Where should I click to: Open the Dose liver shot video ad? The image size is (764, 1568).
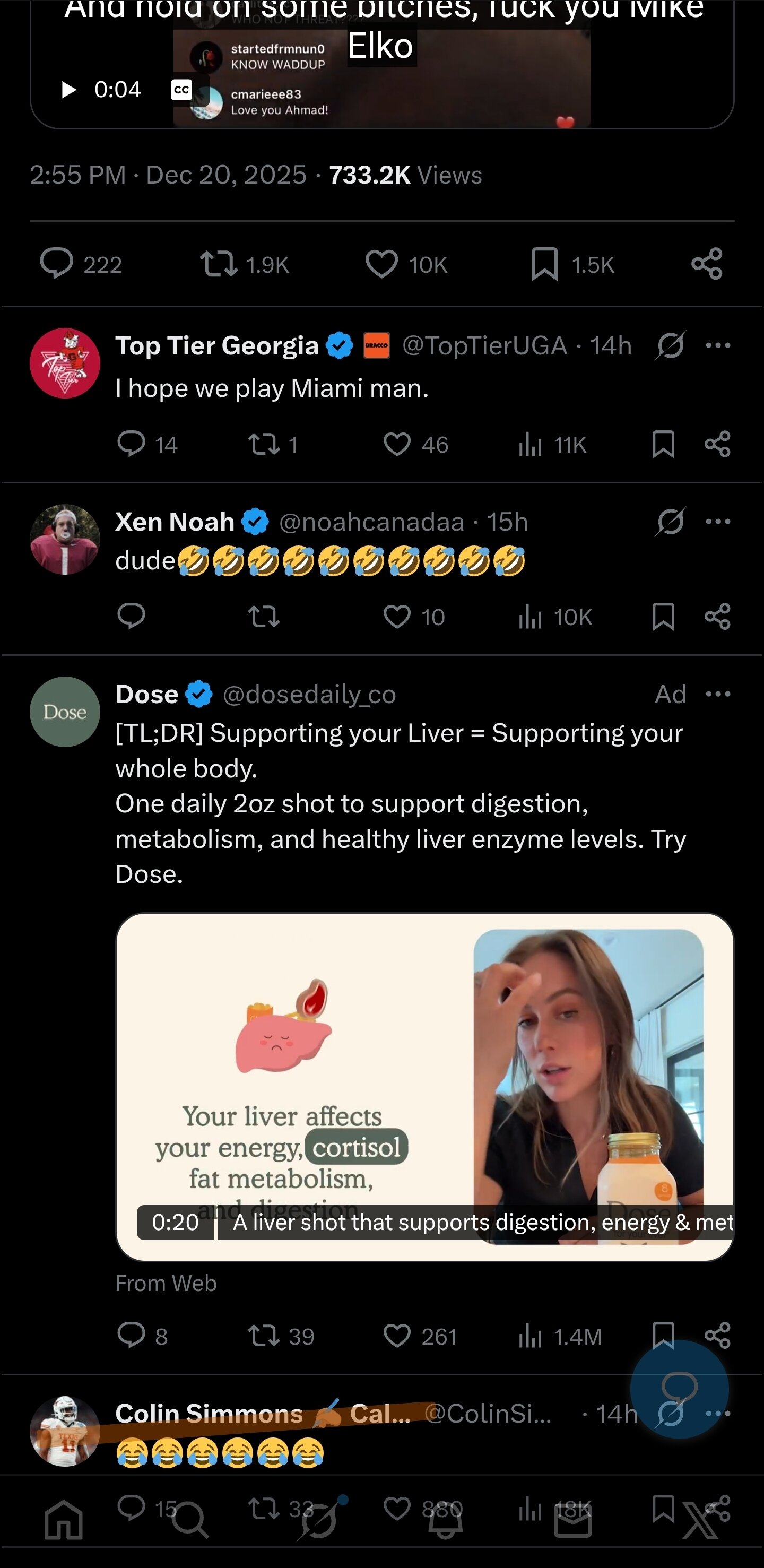click(x=424, y=1087)
